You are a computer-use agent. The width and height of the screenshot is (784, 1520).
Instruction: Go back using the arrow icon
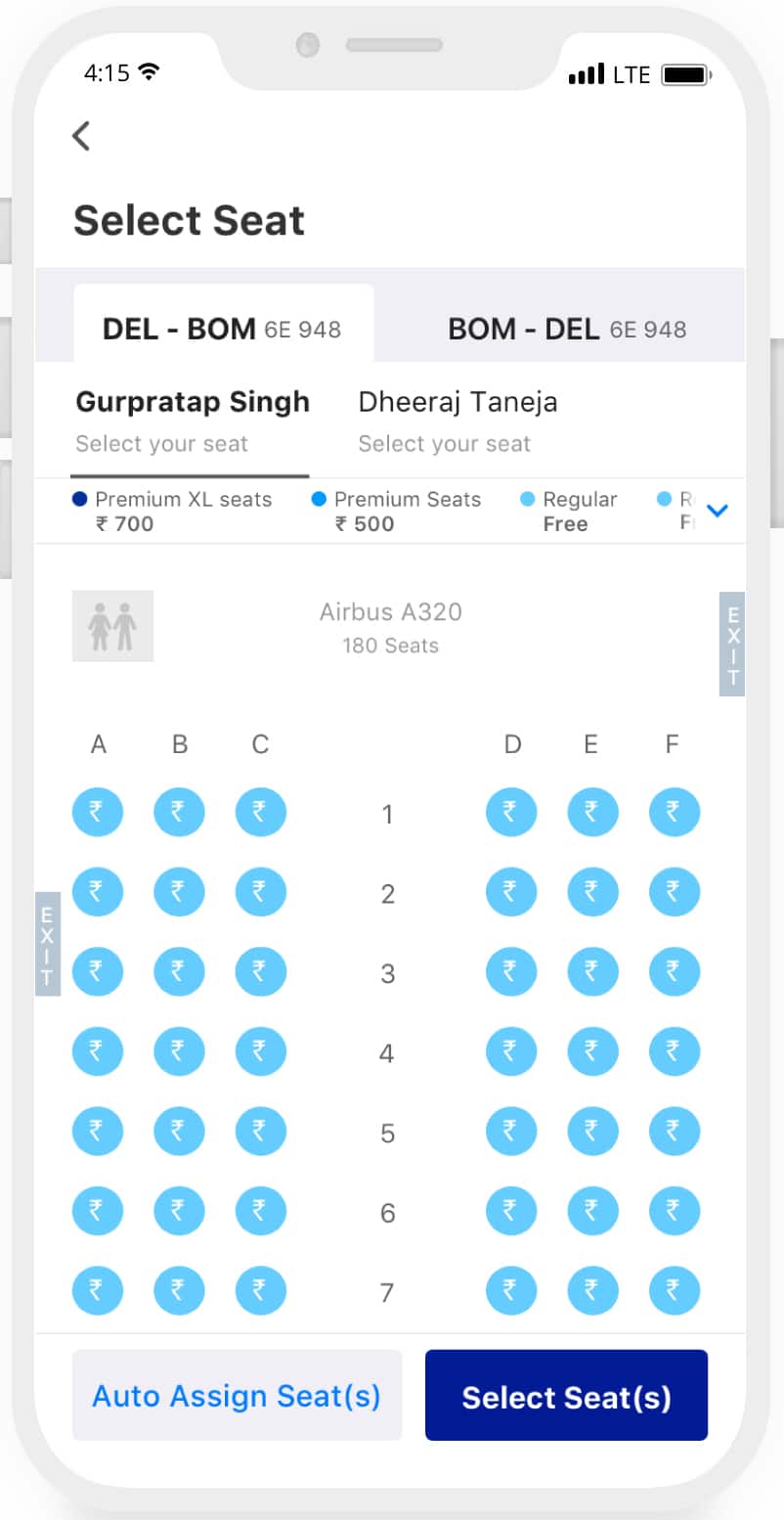click(x=81, y=136)
